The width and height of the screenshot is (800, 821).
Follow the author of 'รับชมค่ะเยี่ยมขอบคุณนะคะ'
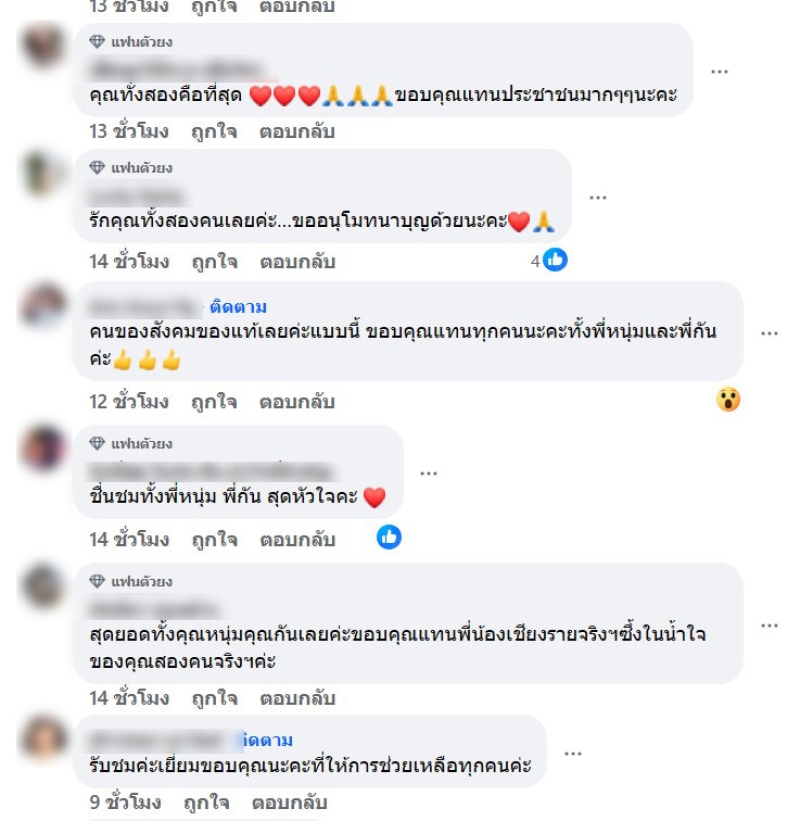267,741
